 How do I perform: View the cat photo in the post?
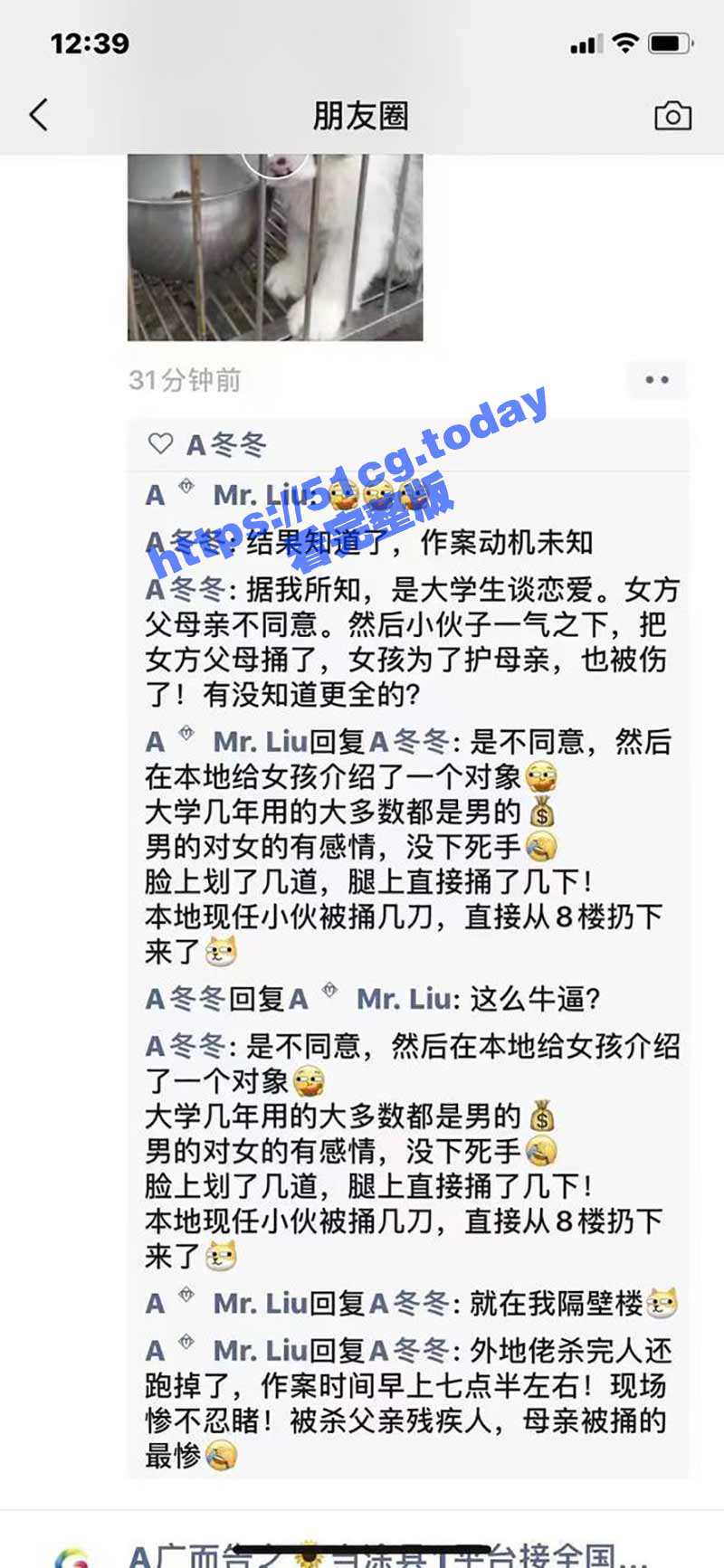(275, 247)
